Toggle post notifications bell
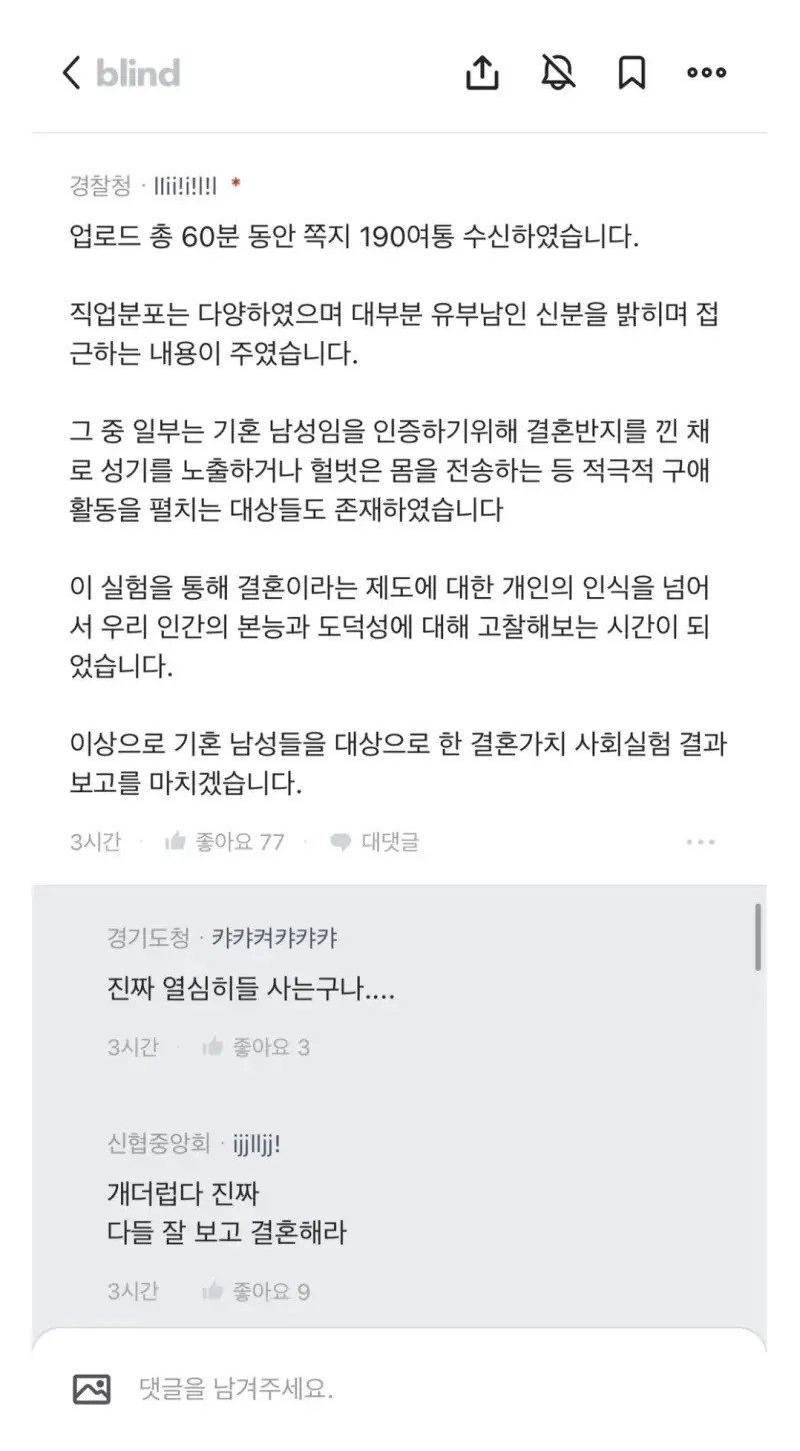Screen dimensions: 800x1451 (558, 73)
